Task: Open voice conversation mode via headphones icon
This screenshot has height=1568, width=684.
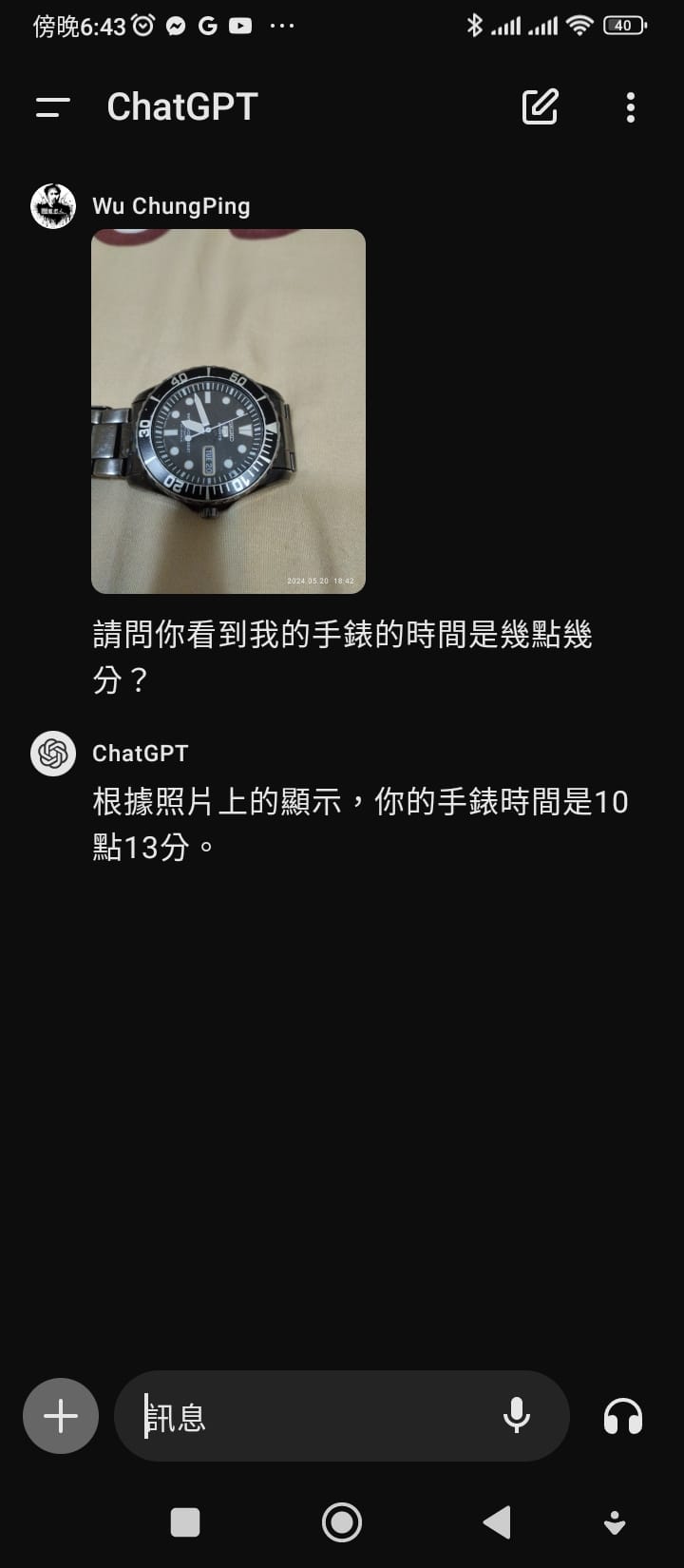Action: (622, 1416)
